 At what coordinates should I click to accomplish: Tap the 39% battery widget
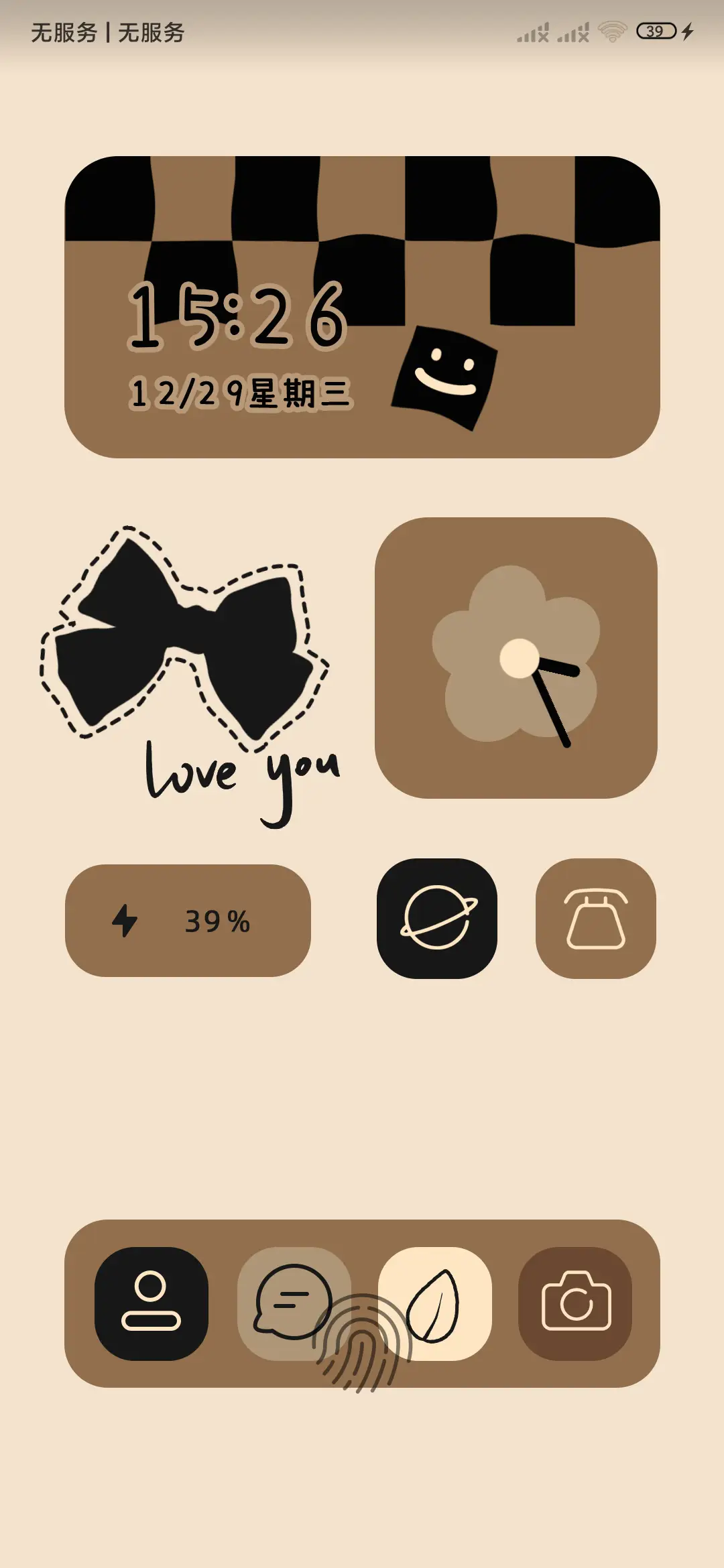click(x=188, y=920)
